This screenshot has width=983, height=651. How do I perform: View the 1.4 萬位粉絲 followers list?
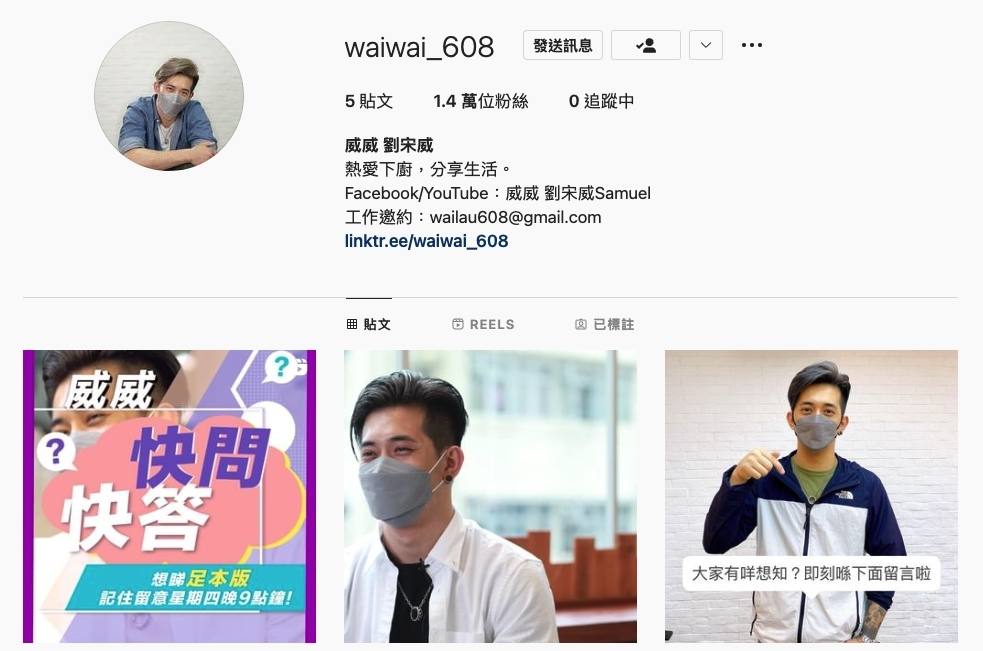[481, 101]
